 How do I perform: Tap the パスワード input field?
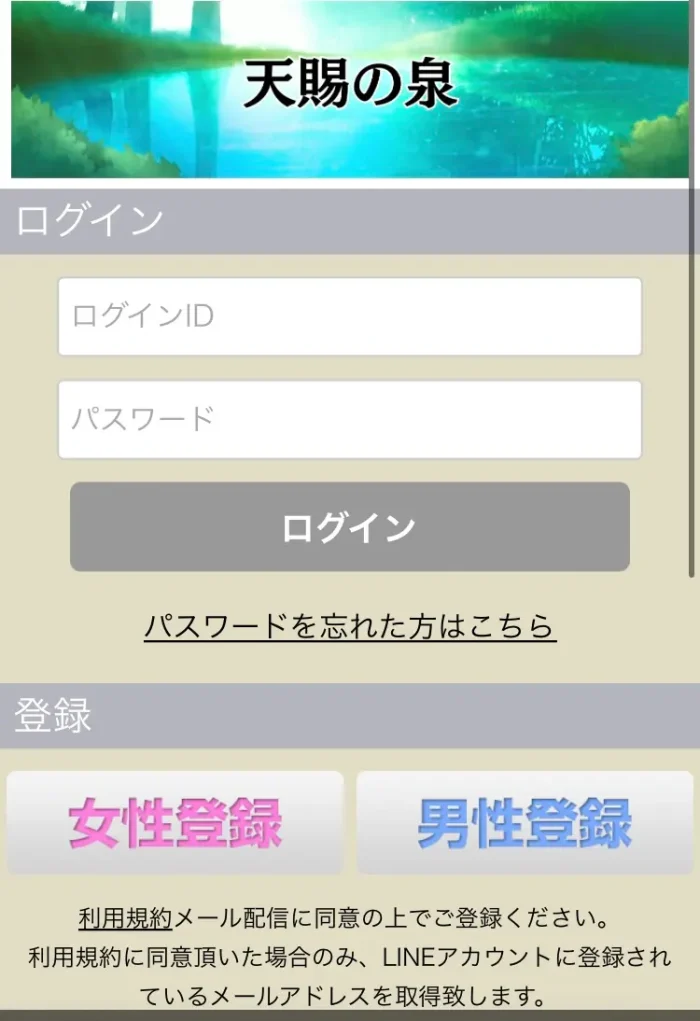pos(349,419)
